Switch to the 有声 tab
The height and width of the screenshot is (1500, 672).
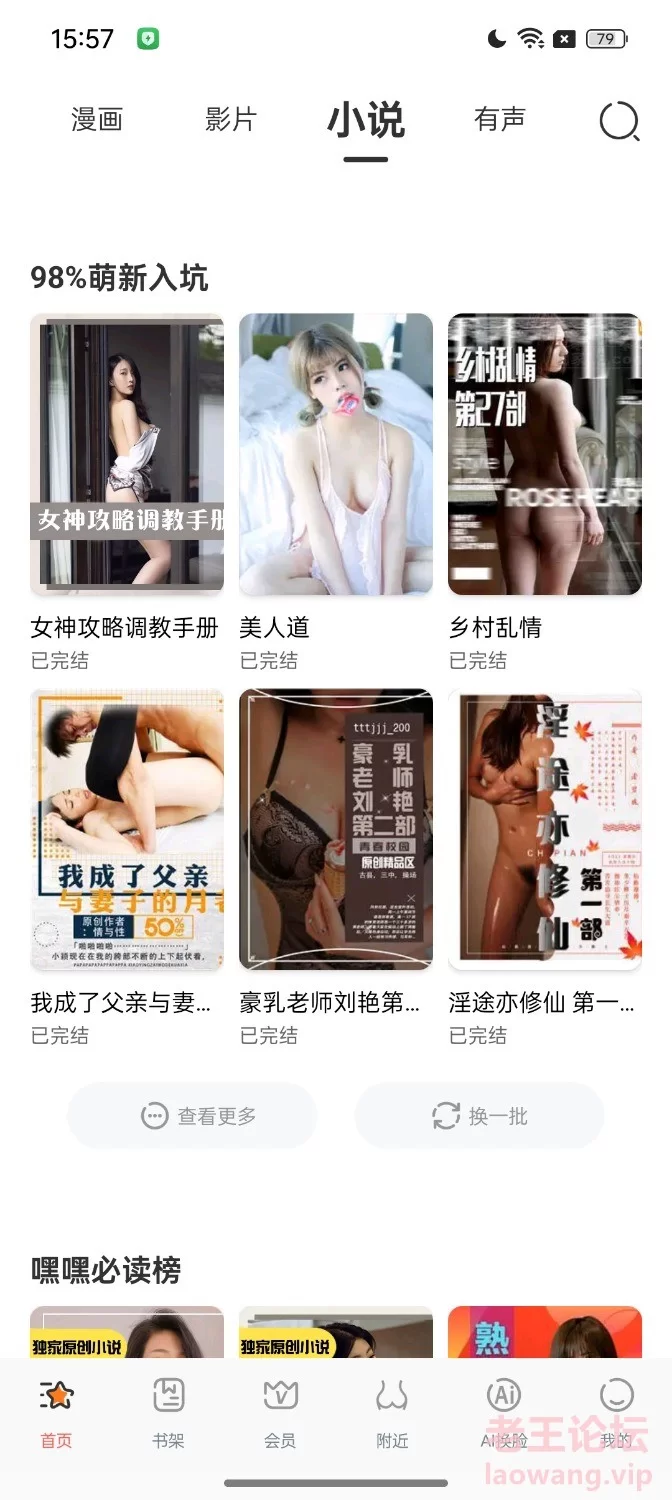pyautogui.click(x=500, y=120)
